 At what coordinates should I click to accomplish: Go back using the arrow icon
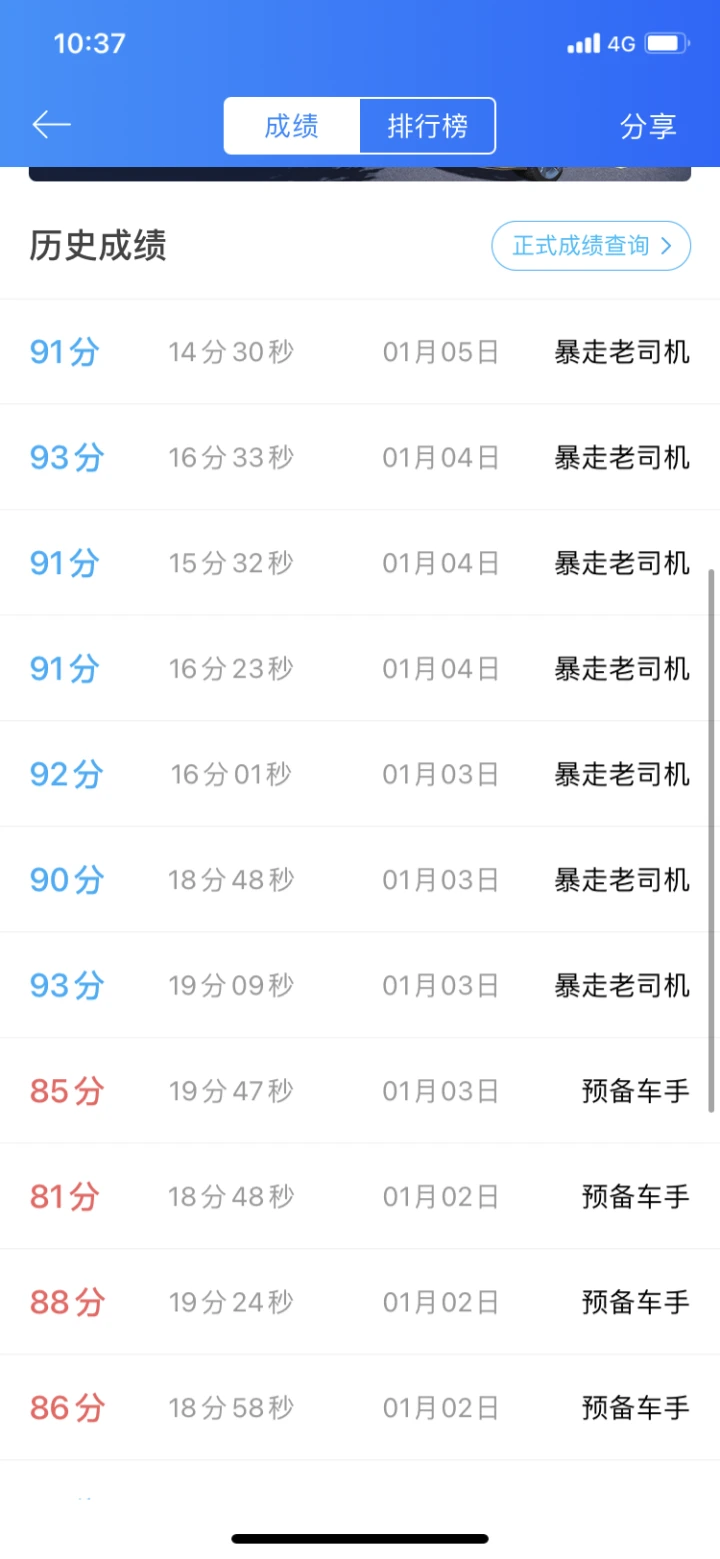coord(51,125)
